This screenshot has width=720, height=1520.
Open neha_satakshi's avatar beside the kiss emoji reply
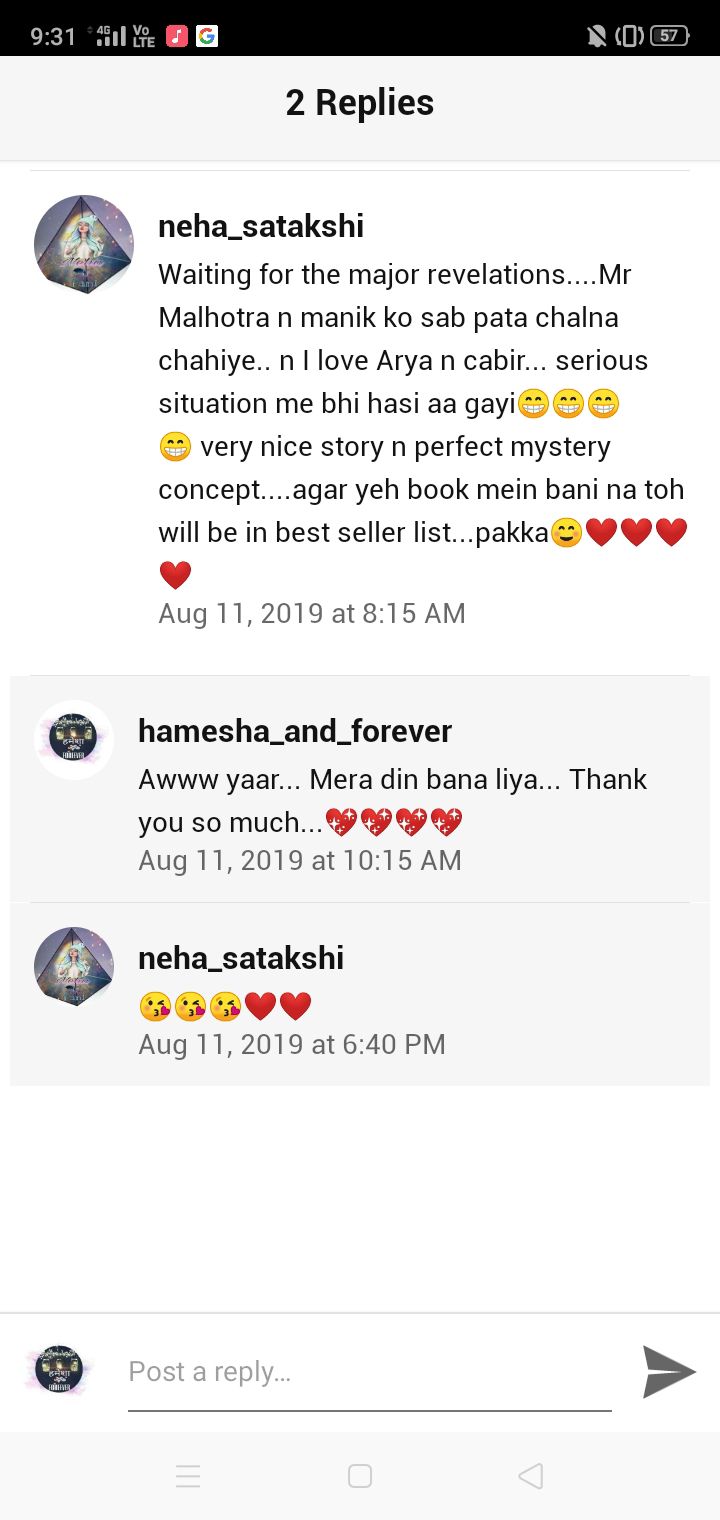[x=74, y=966]
